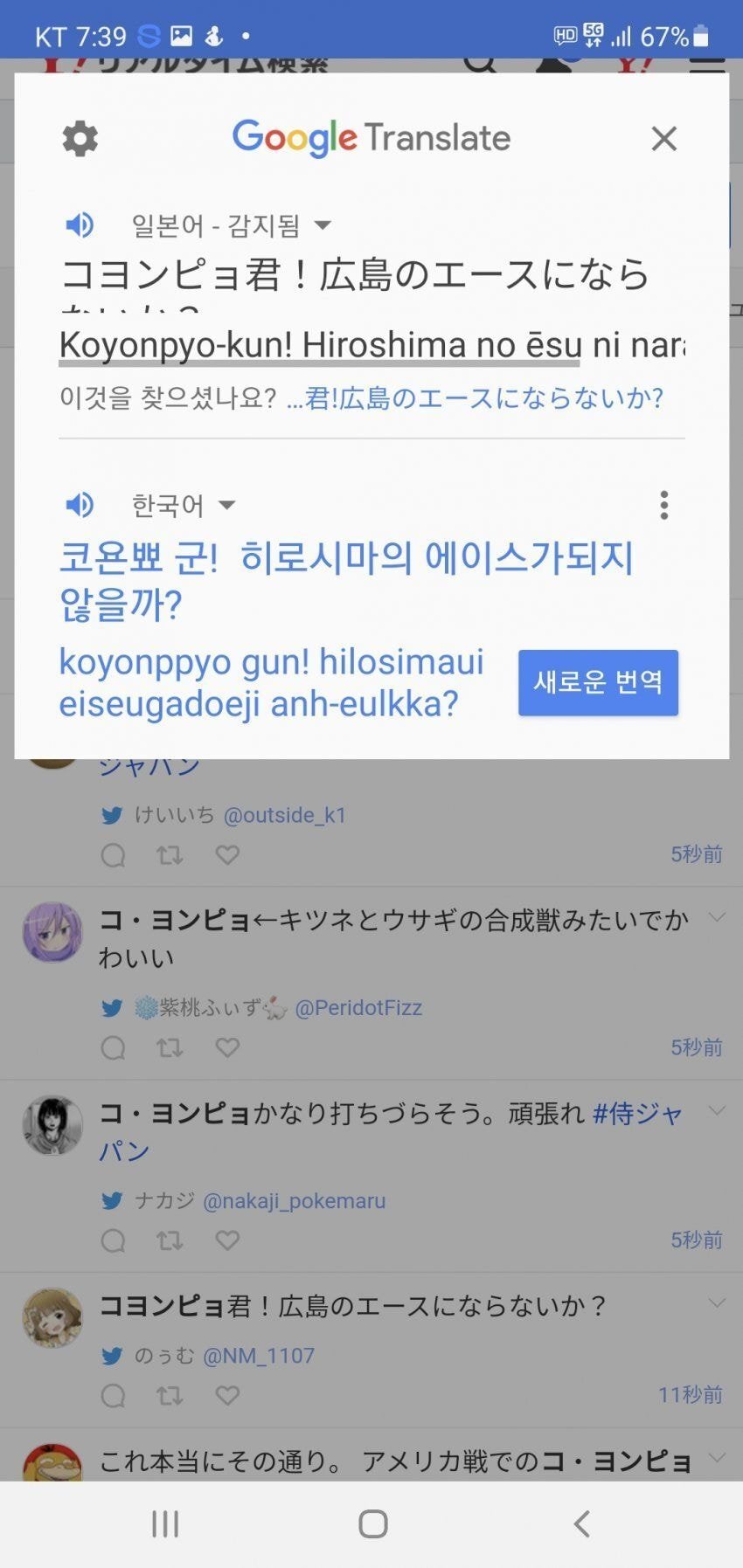Edit the Japanese source text field

(354, 276)
